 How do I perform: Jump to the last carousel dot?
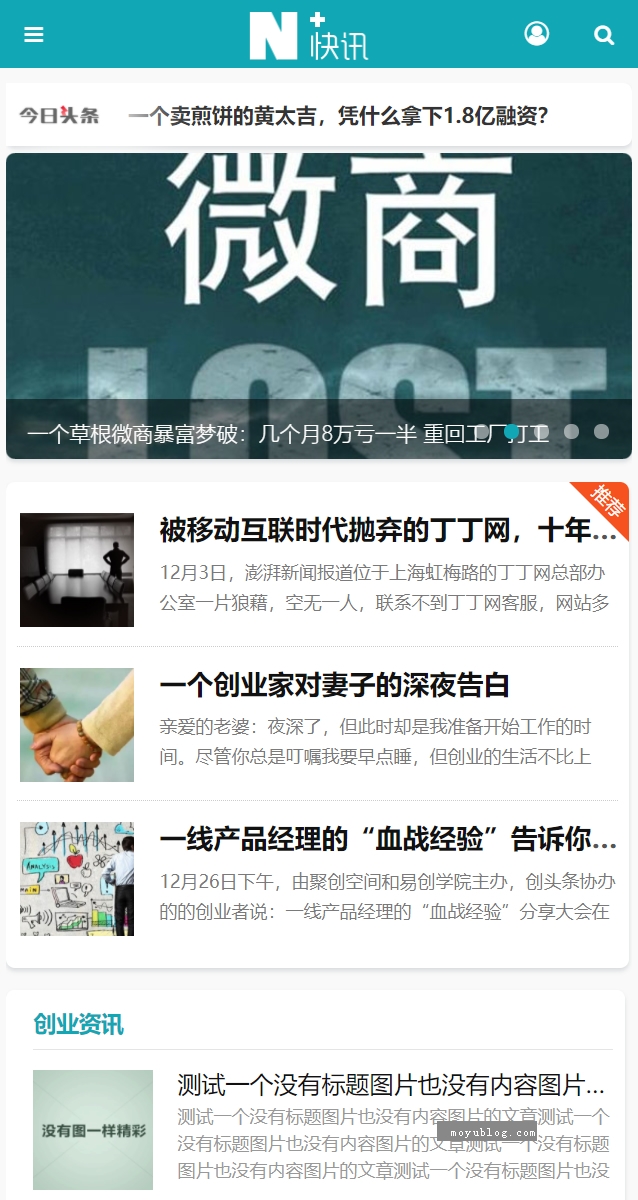tap(601, 432)
